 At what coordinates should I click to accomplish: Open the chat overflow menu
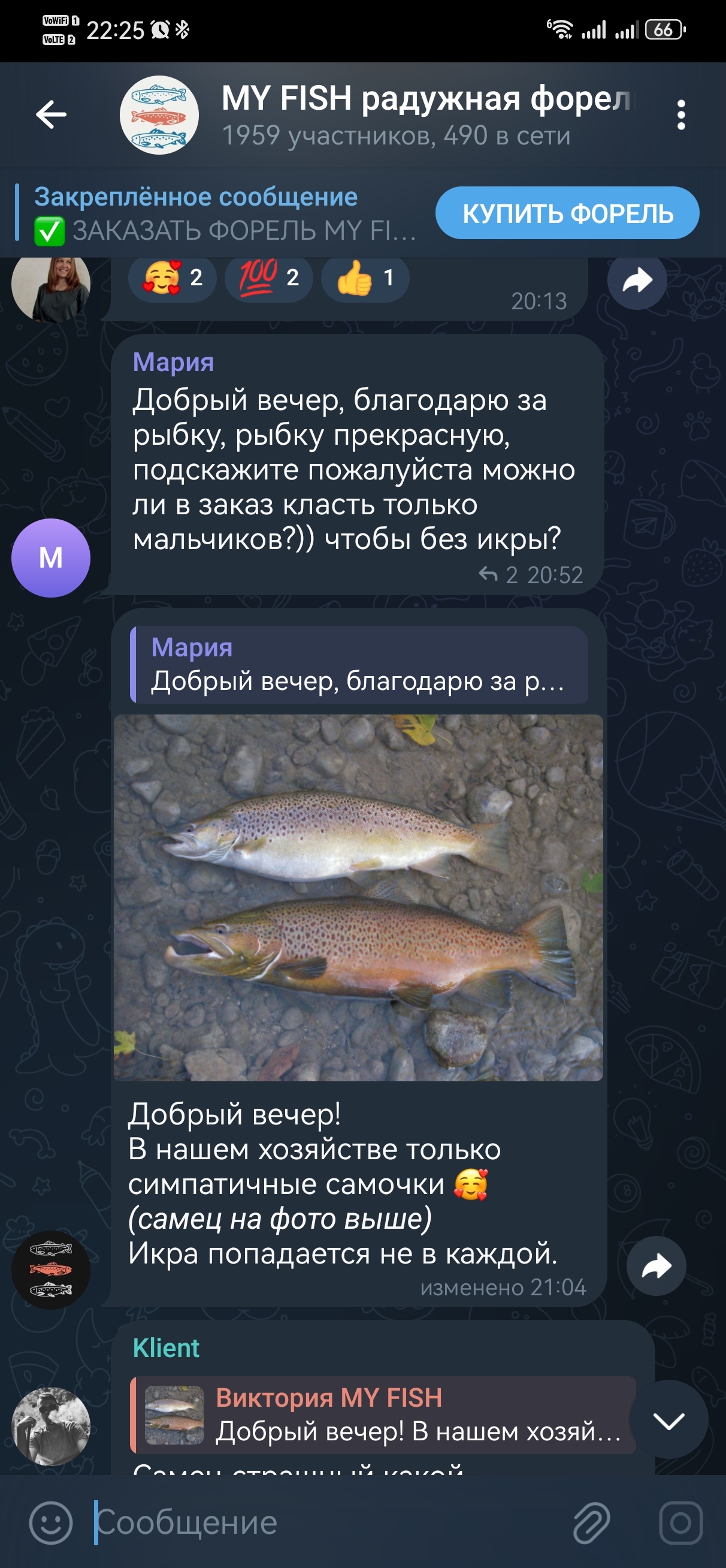coord(681,115)
